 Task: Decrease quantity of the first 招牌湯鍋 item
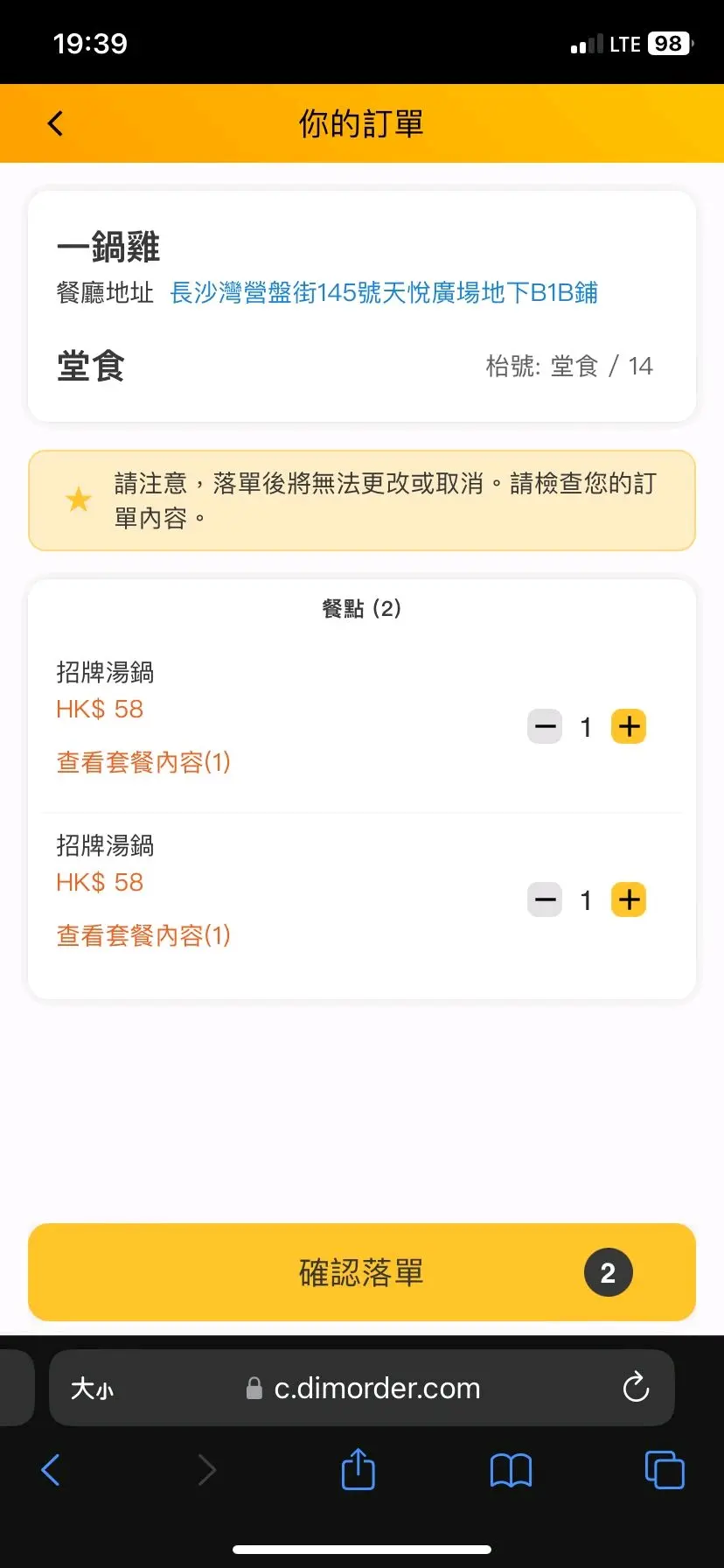click(545, 726)
